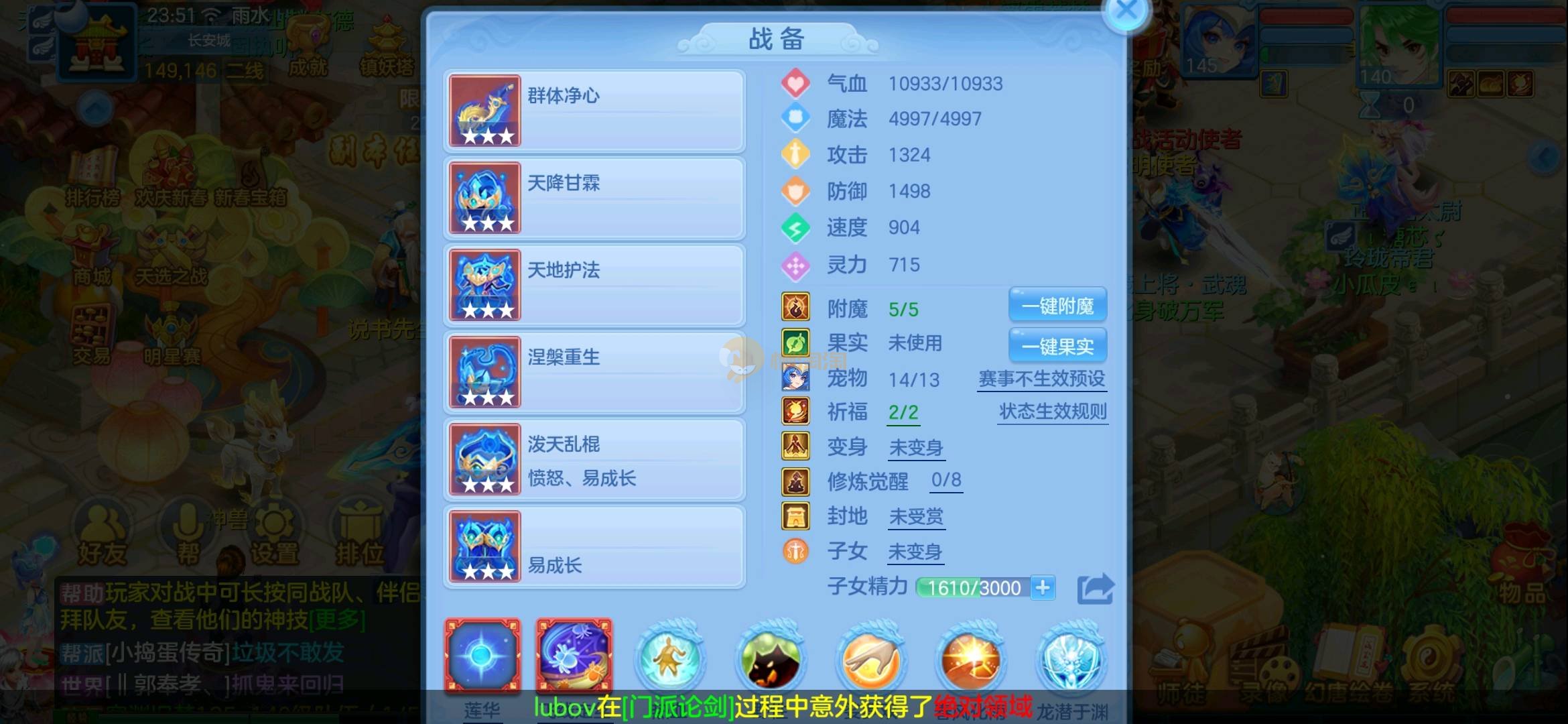Screen dimensions: 1568x724
Task: Select the 莲华 skill icon
Action: click(482, 656)
